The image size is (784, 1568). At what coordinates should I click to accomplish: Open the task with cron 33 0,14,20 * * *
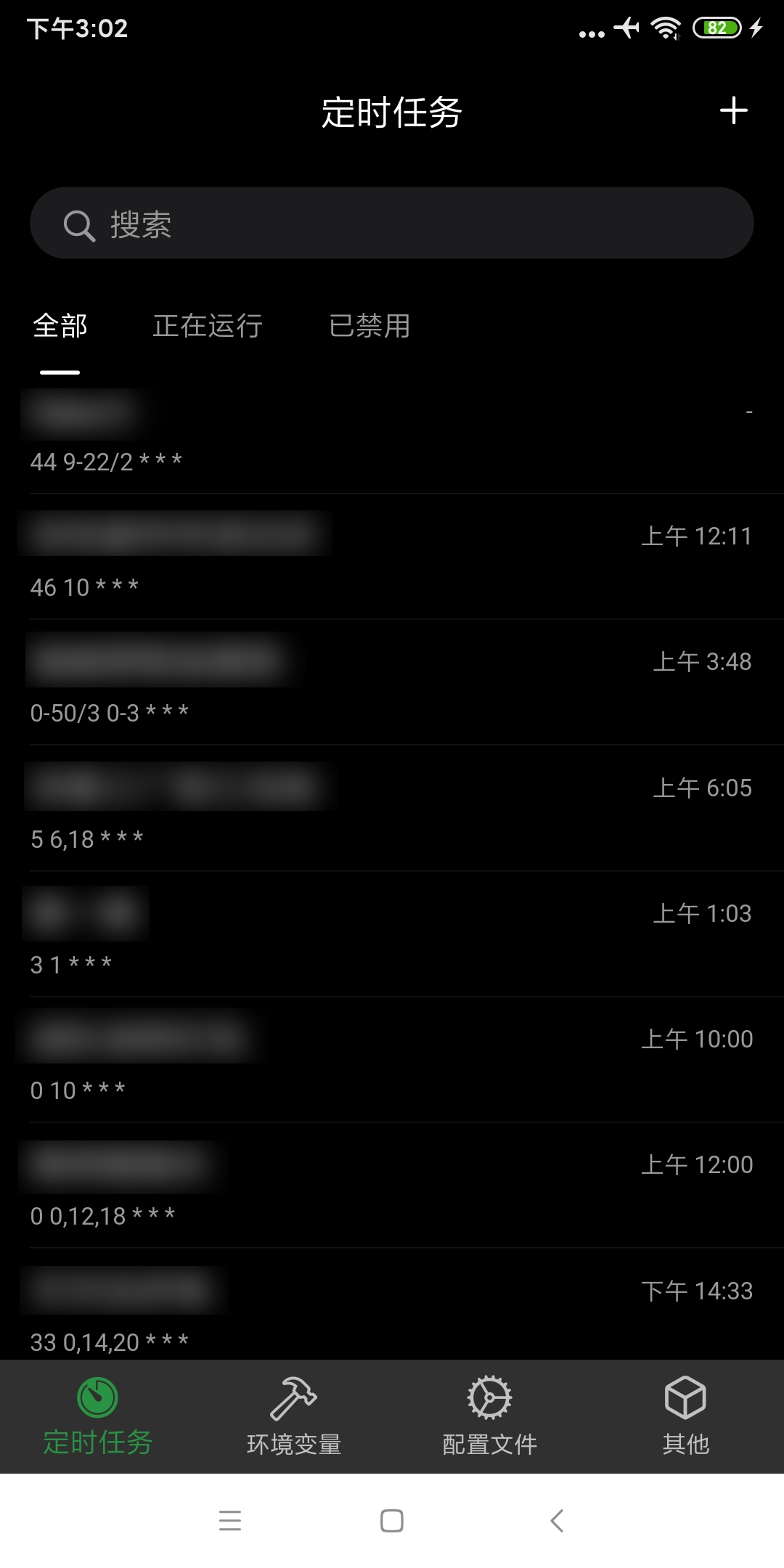click(392, 1310)
